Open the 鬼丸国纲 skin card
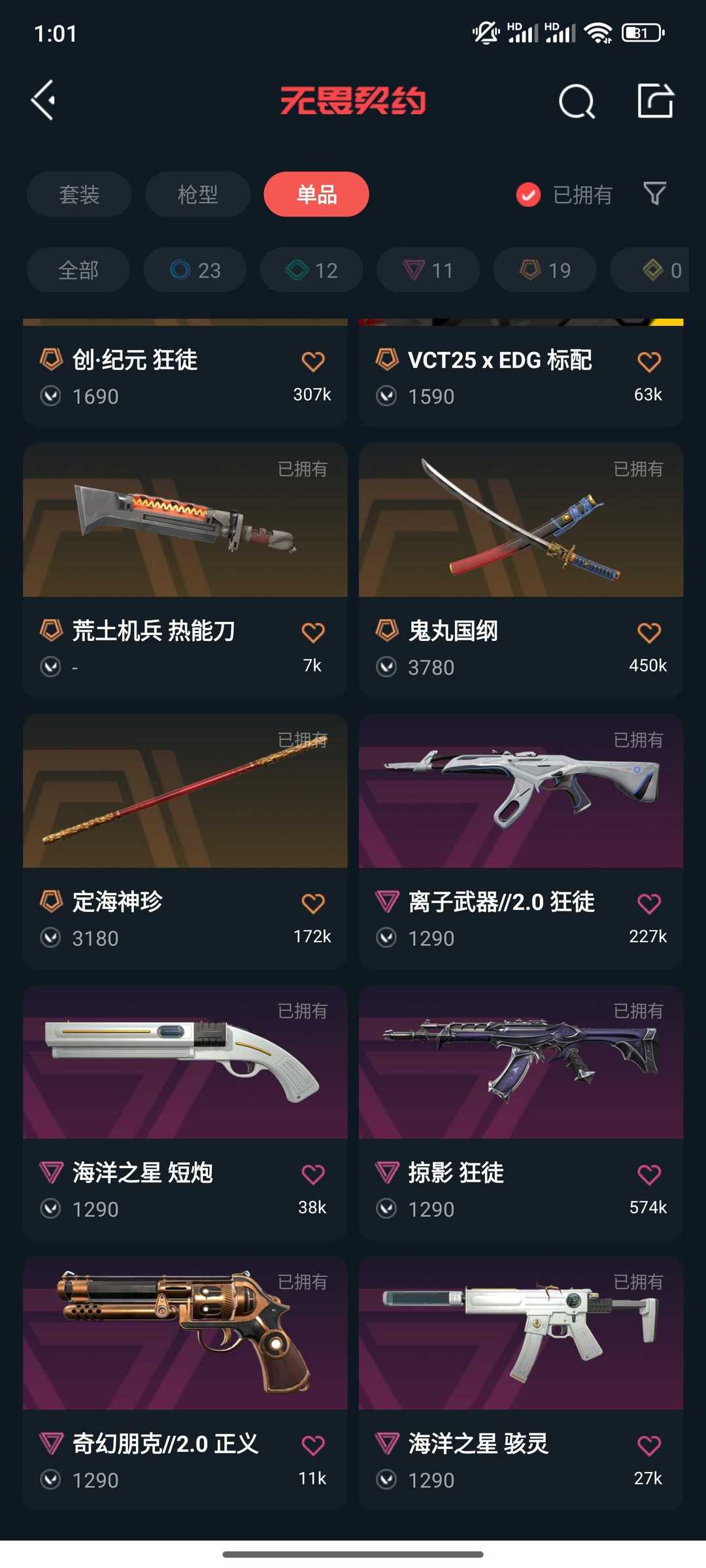The height and width of the screenshot is (1568, 706). [521, 570]
